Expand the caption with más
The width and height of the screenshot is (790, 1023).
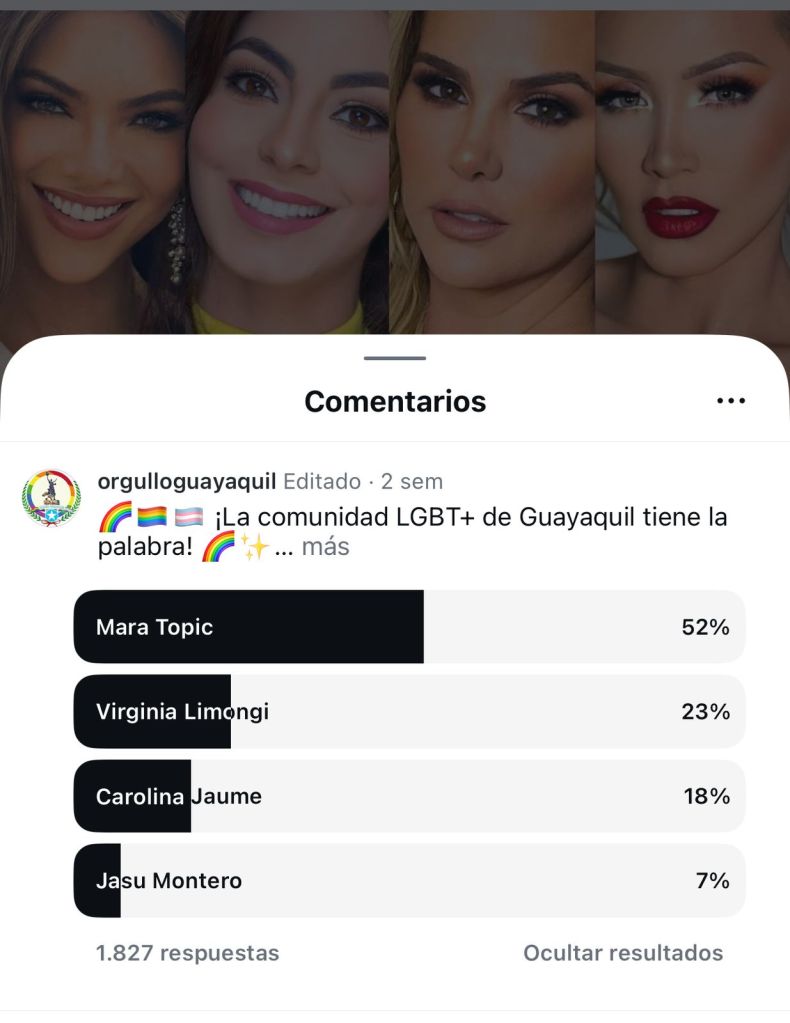(x=325, y=548)
